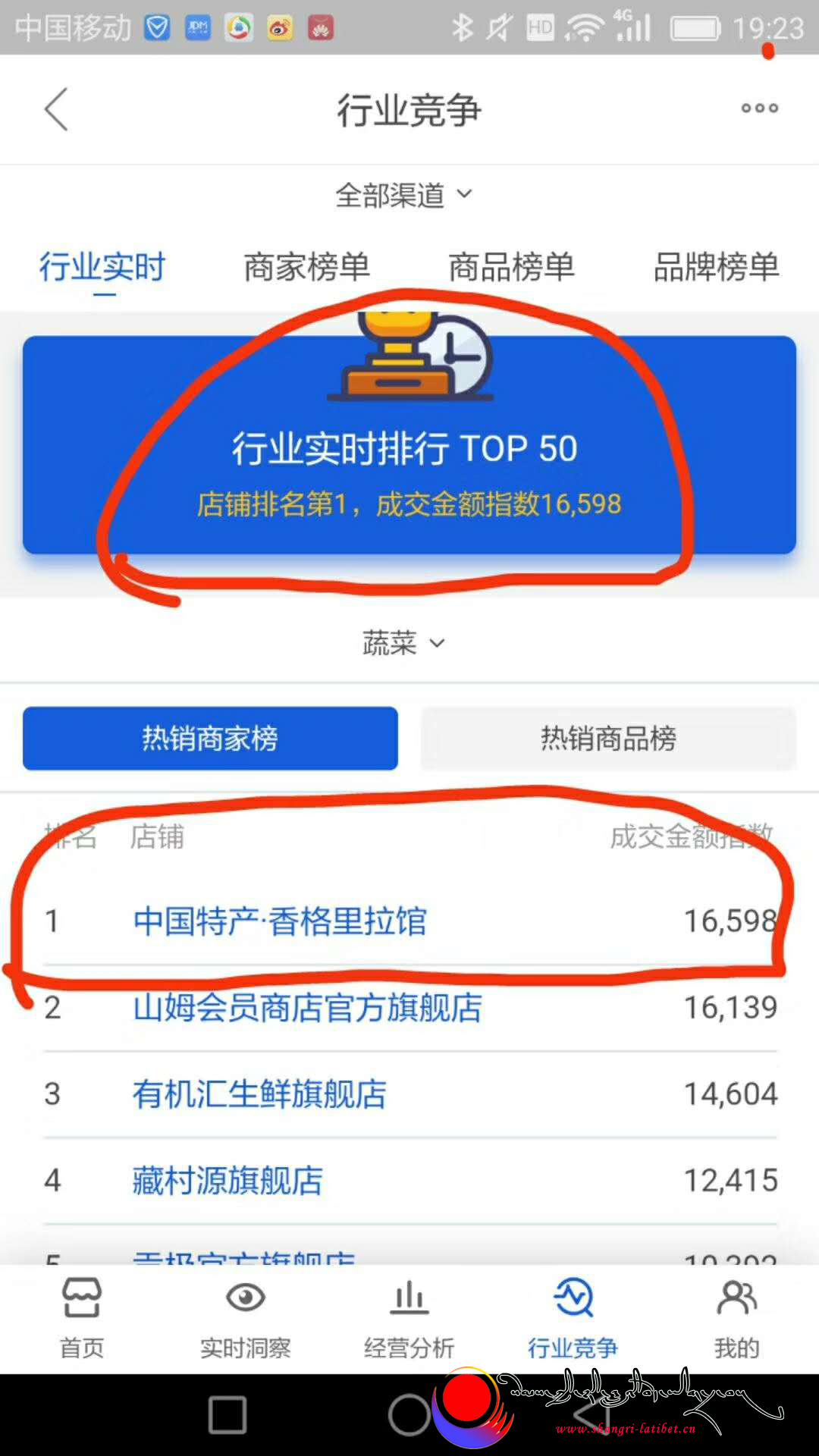Screen dimensions: 819x1456
Task: Go back using the top-left arrow
Action: 57,109
